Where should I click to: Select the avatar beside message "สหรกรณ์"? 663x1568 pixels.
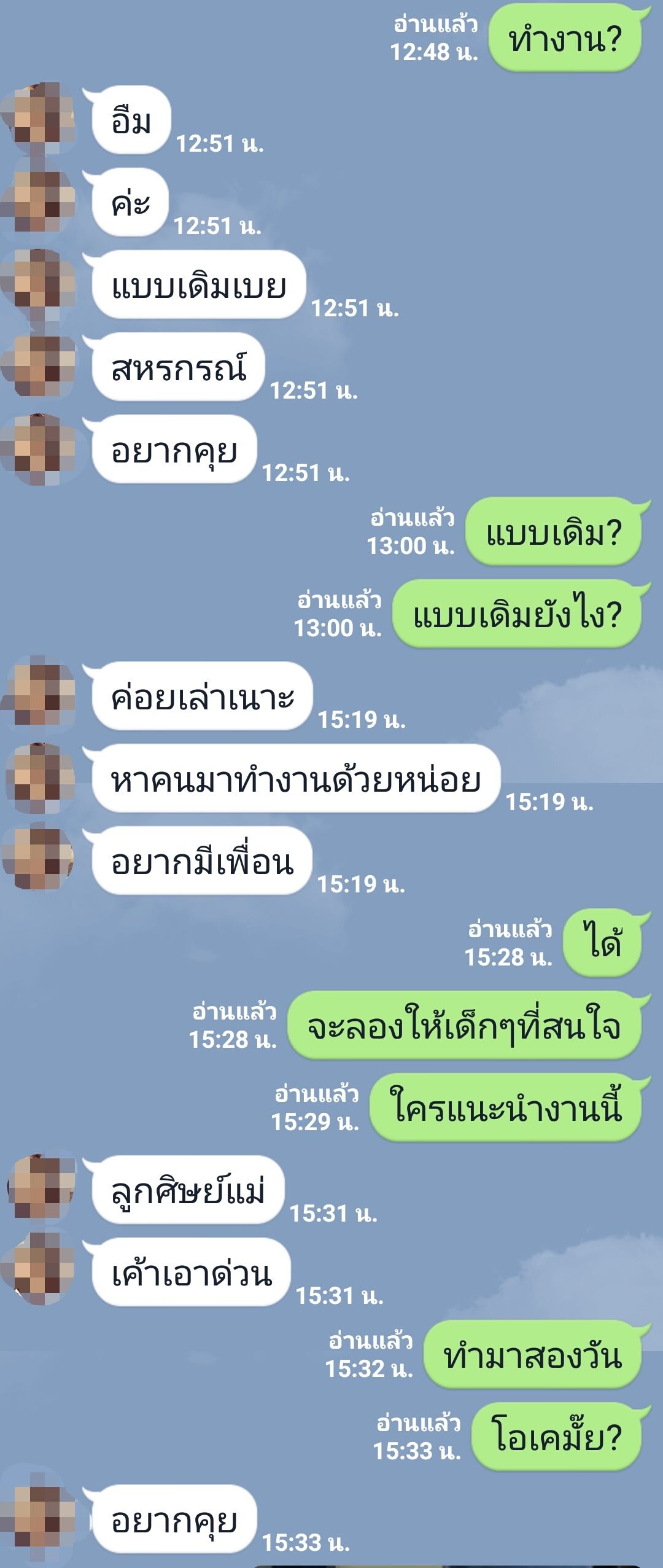click(38, 366)
